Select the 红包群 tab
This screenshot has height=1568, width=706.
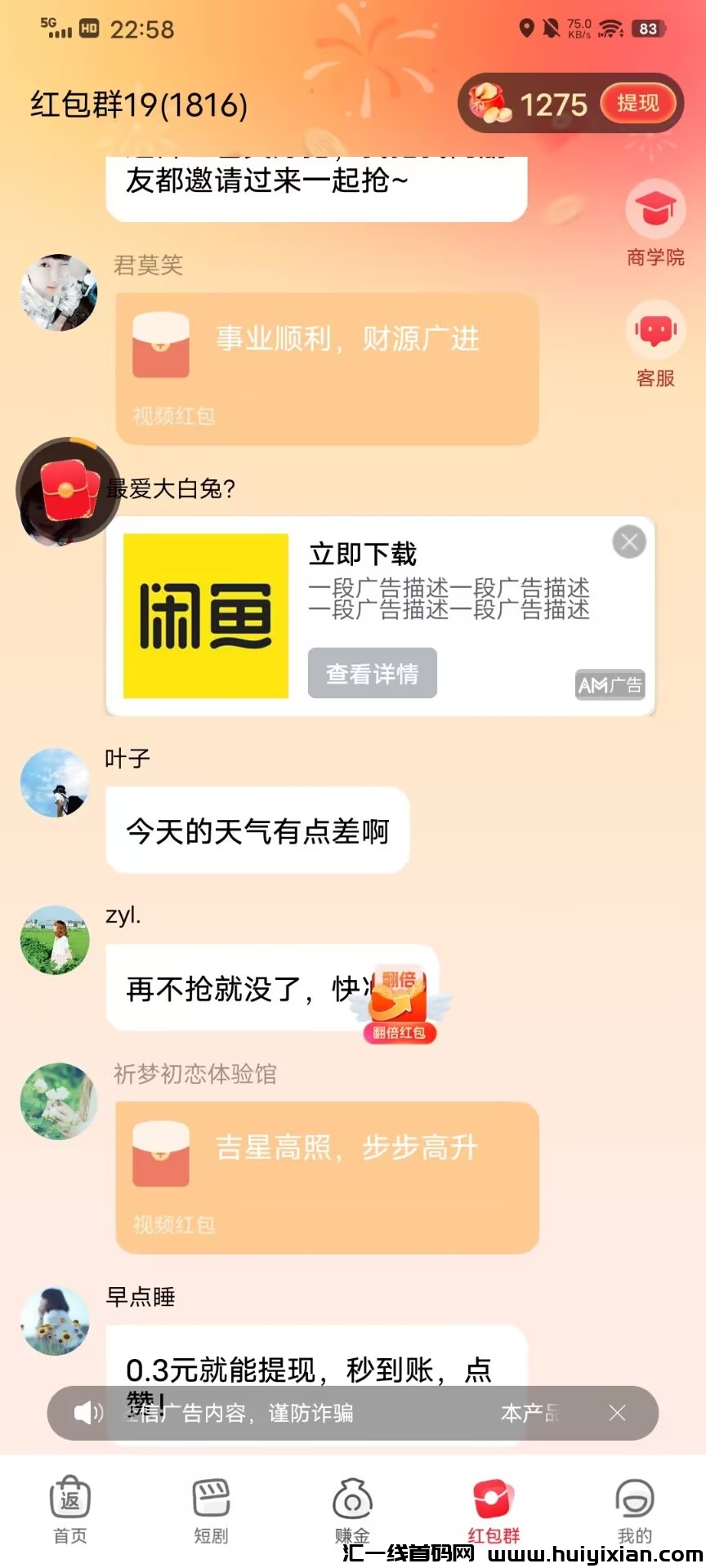pos(494,1509)
